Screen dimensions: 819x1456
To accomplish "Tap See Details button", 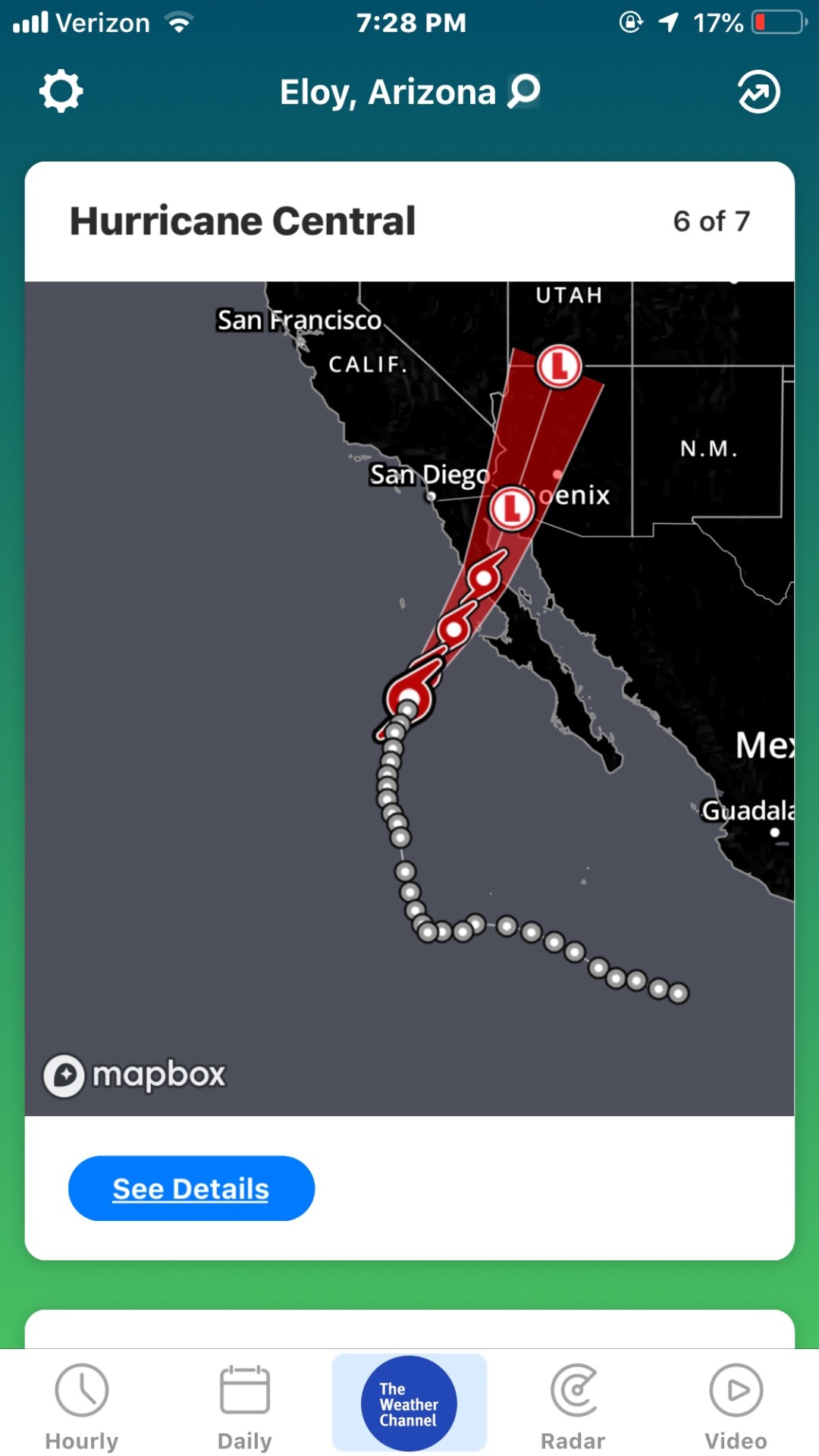I will (191, 1188).
